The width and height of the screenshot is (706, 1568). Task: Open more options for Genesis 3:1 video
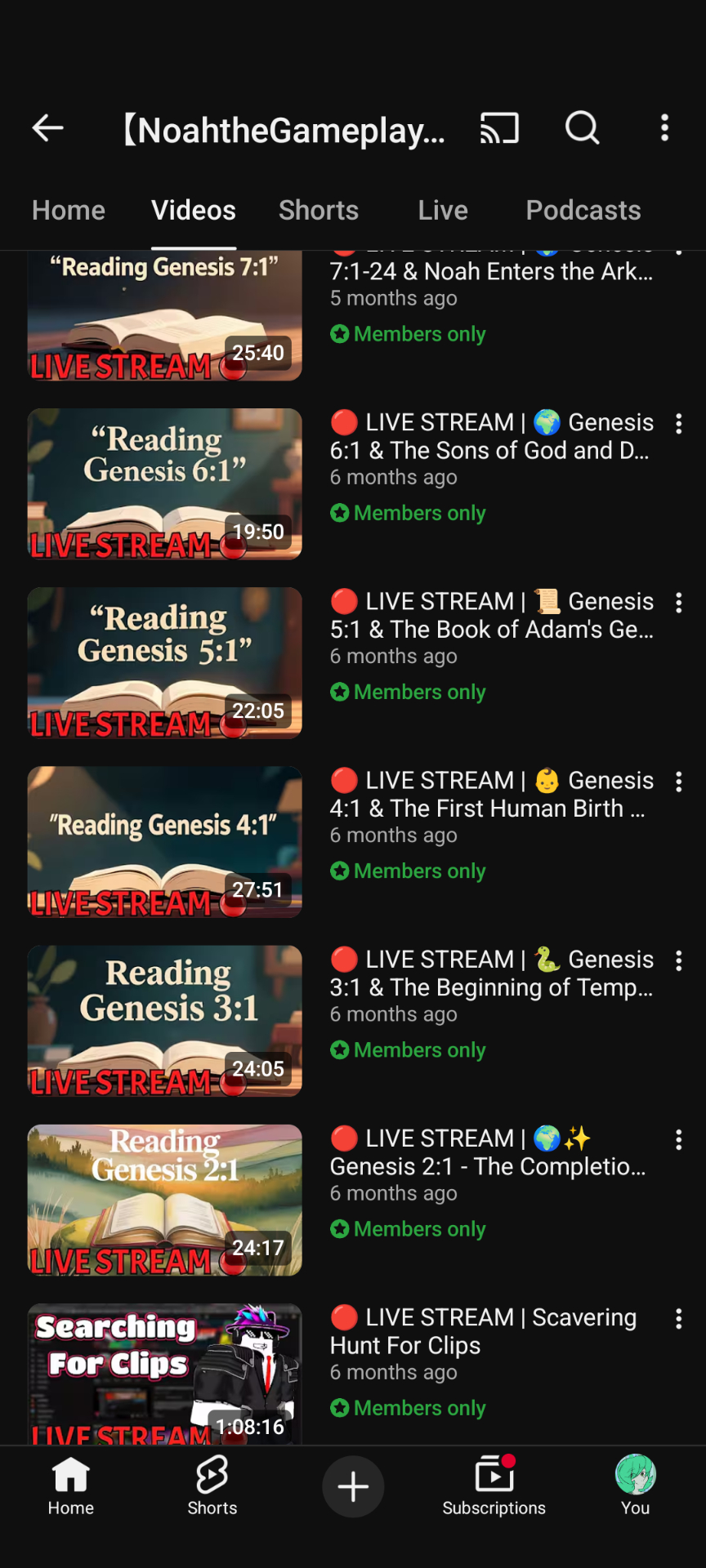point(678,960)
